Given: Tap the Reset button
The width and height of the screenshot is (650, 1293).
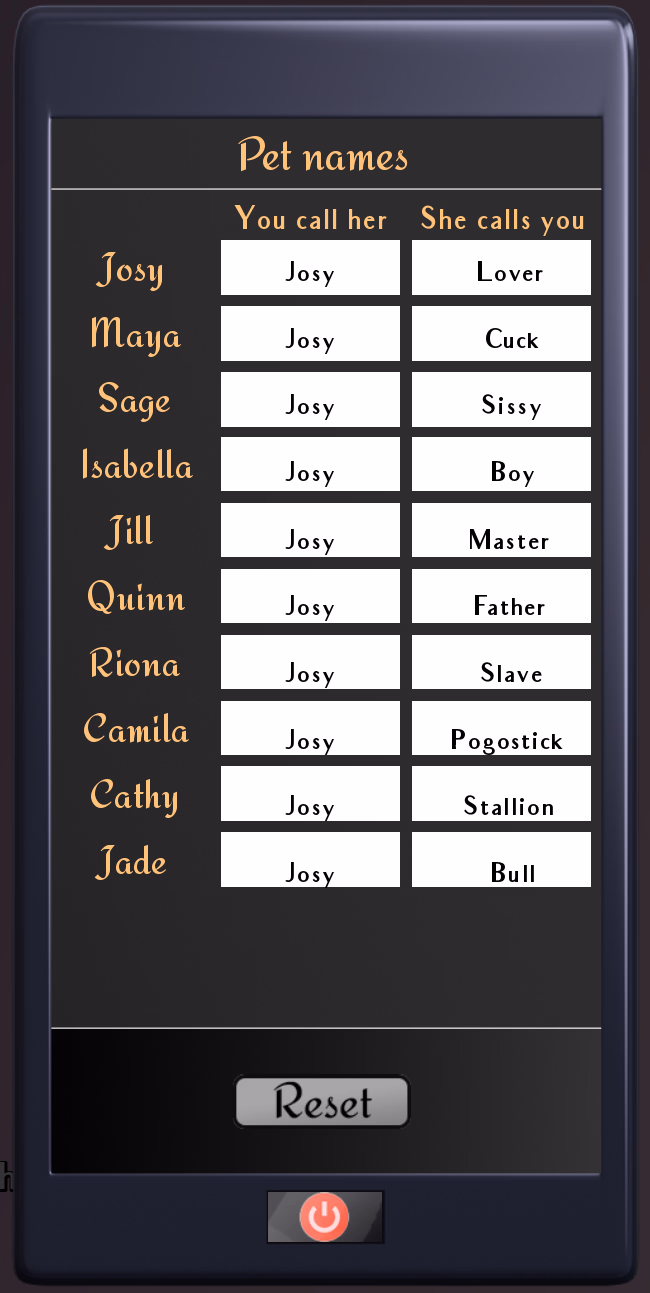Looking at the screenshot, I should pos(322,1101).
